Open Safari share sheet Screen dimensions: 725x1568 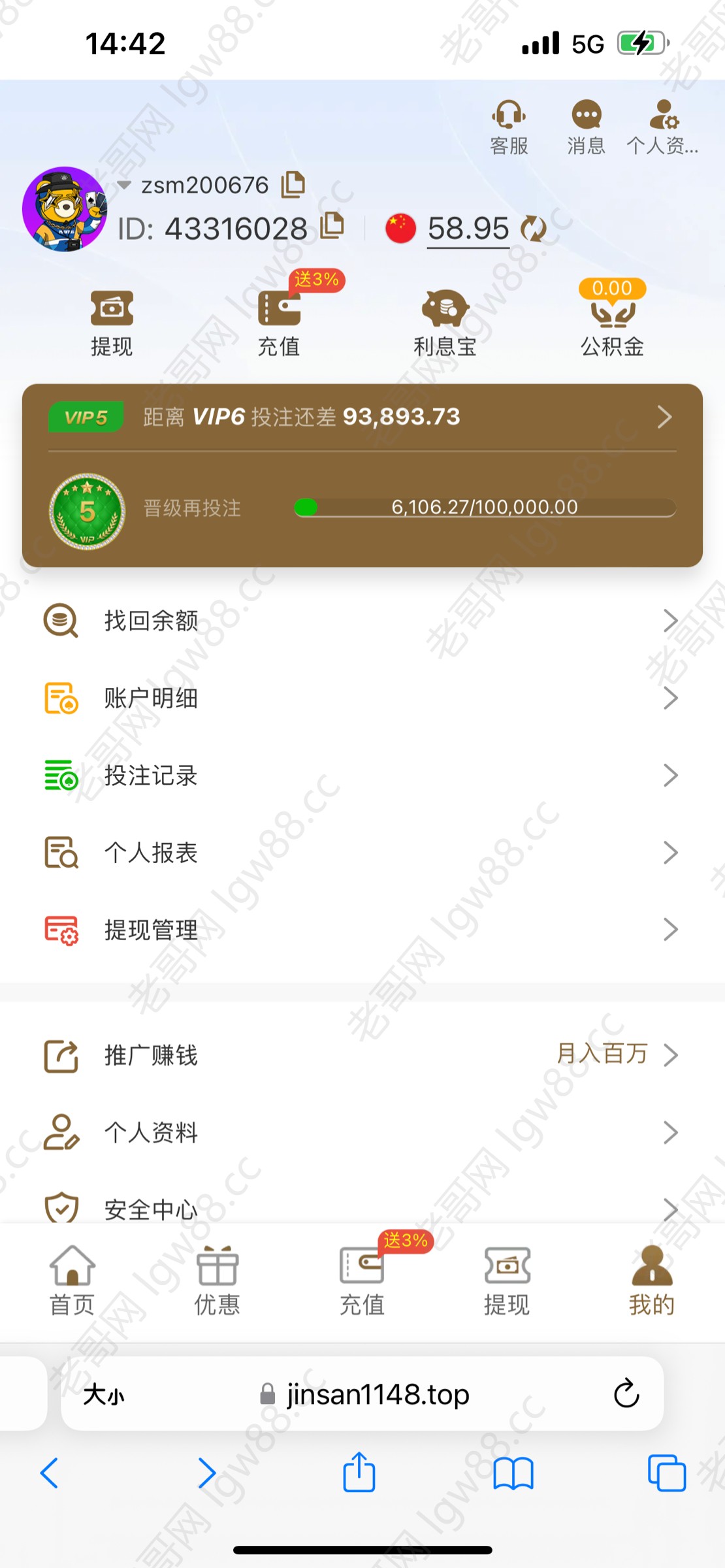359,1473
